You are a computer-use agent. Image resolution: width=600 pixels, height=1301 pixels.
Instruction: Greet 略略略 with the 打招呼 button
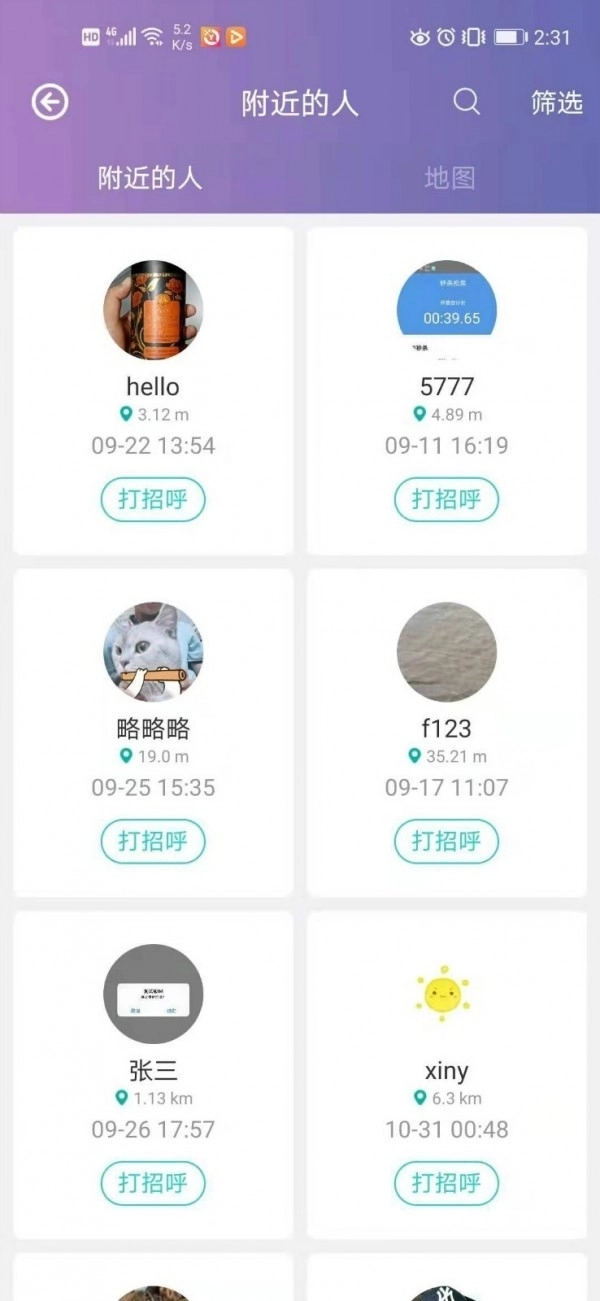tap(153, 841)
